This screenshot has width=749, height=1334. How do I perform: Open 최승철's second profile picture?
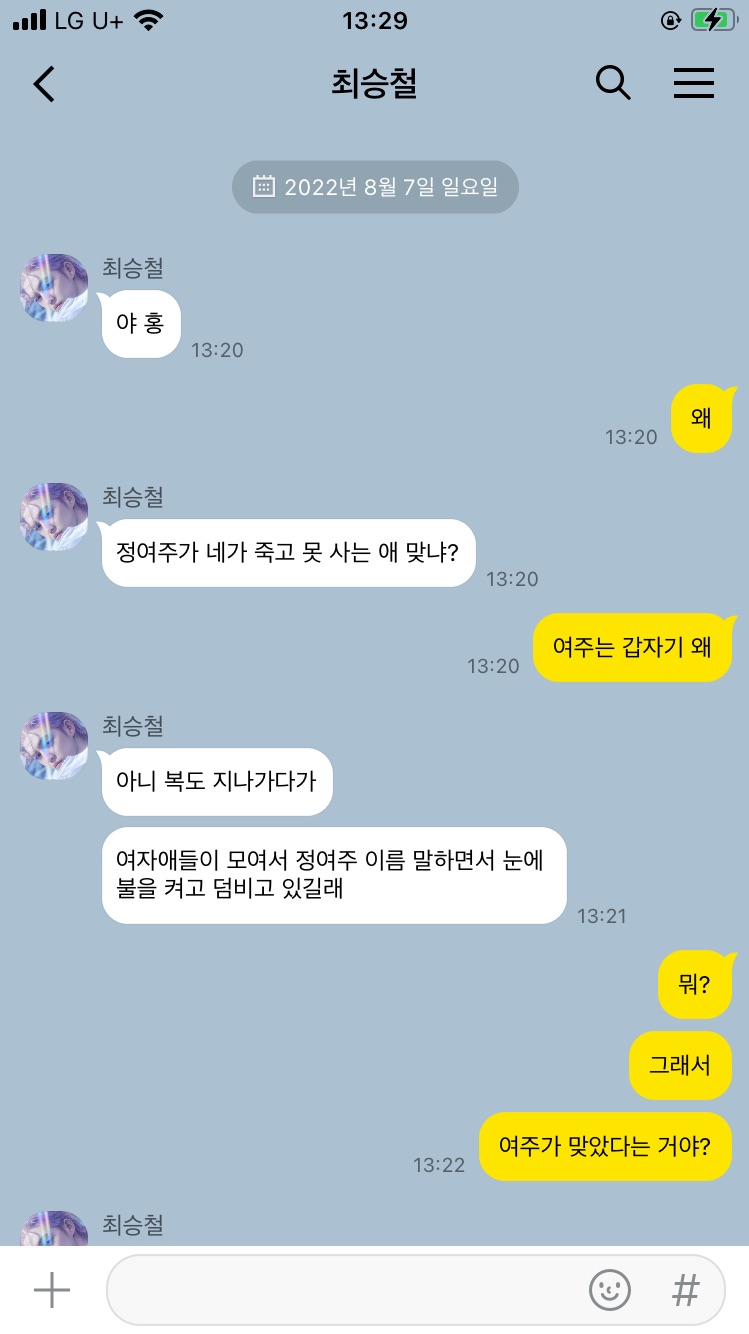pos(54,516)
